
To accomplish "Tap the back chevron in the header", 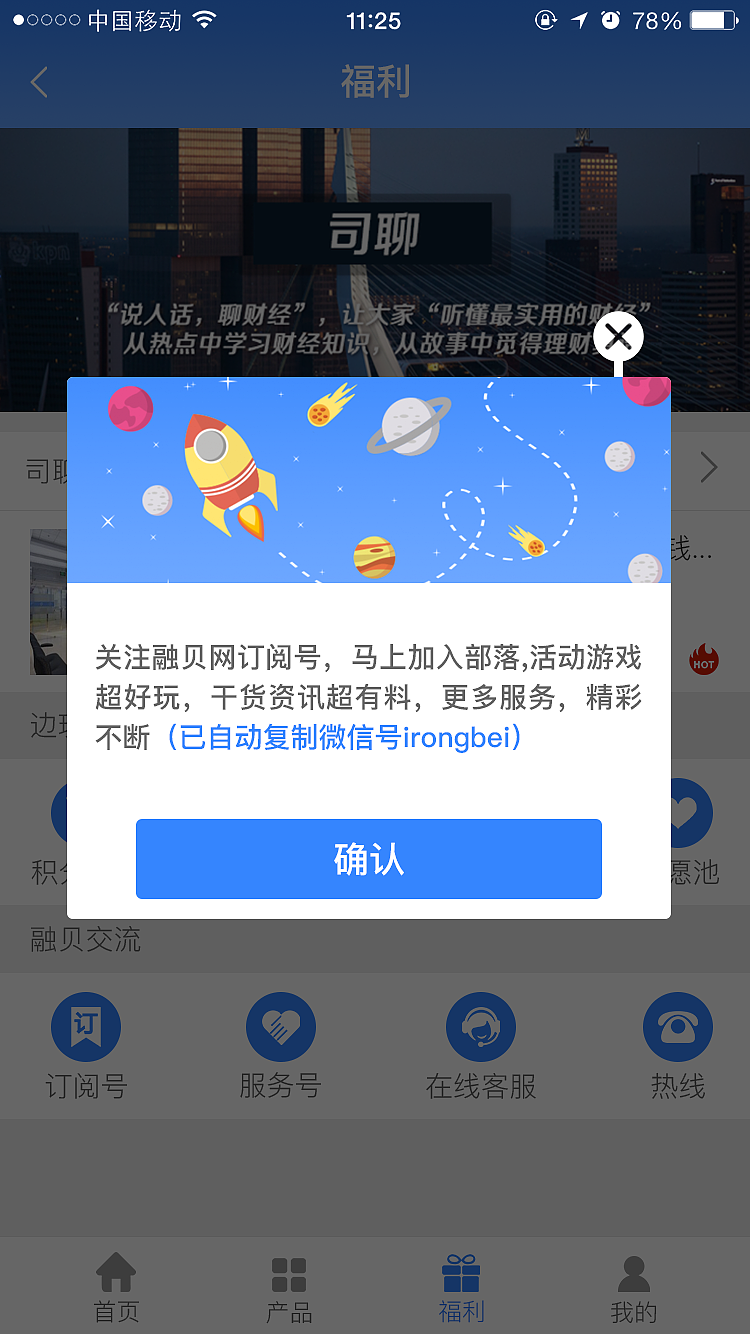I will (x=38, y=82).
